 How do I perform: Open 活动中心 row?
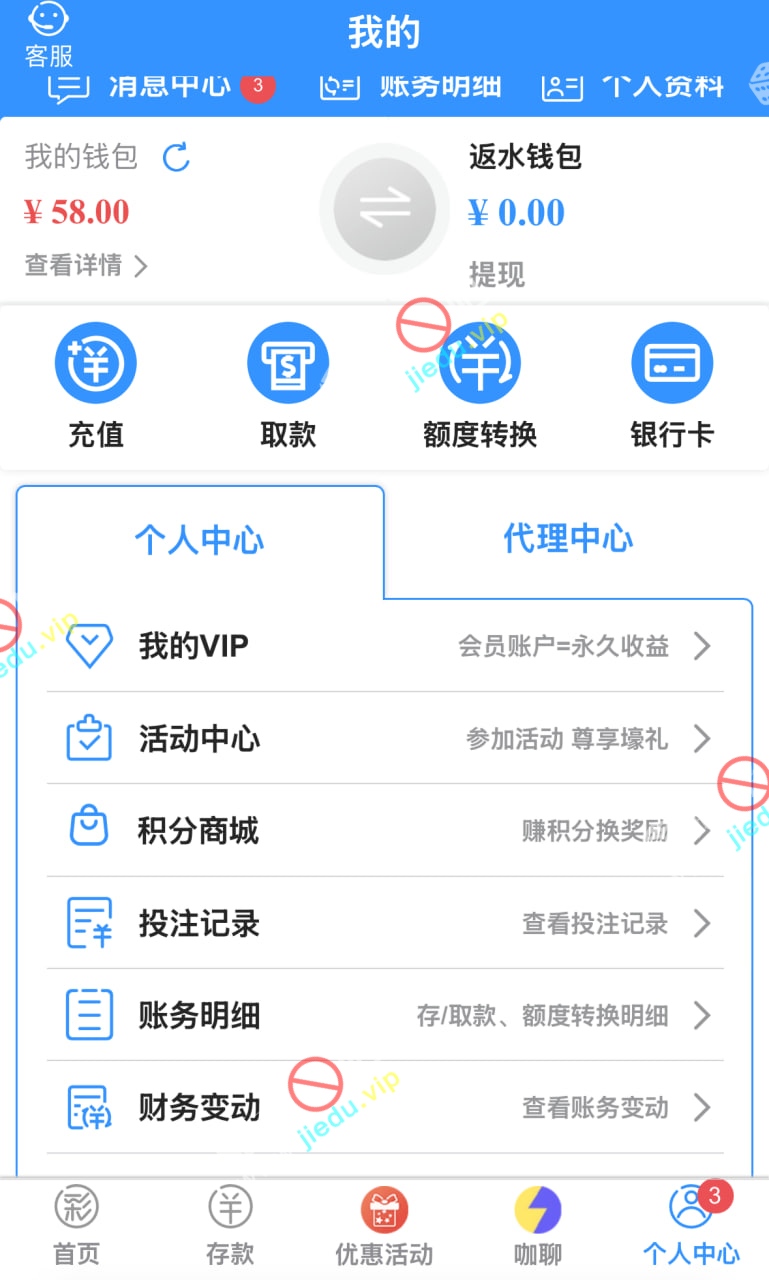click(x=385, y=739)
